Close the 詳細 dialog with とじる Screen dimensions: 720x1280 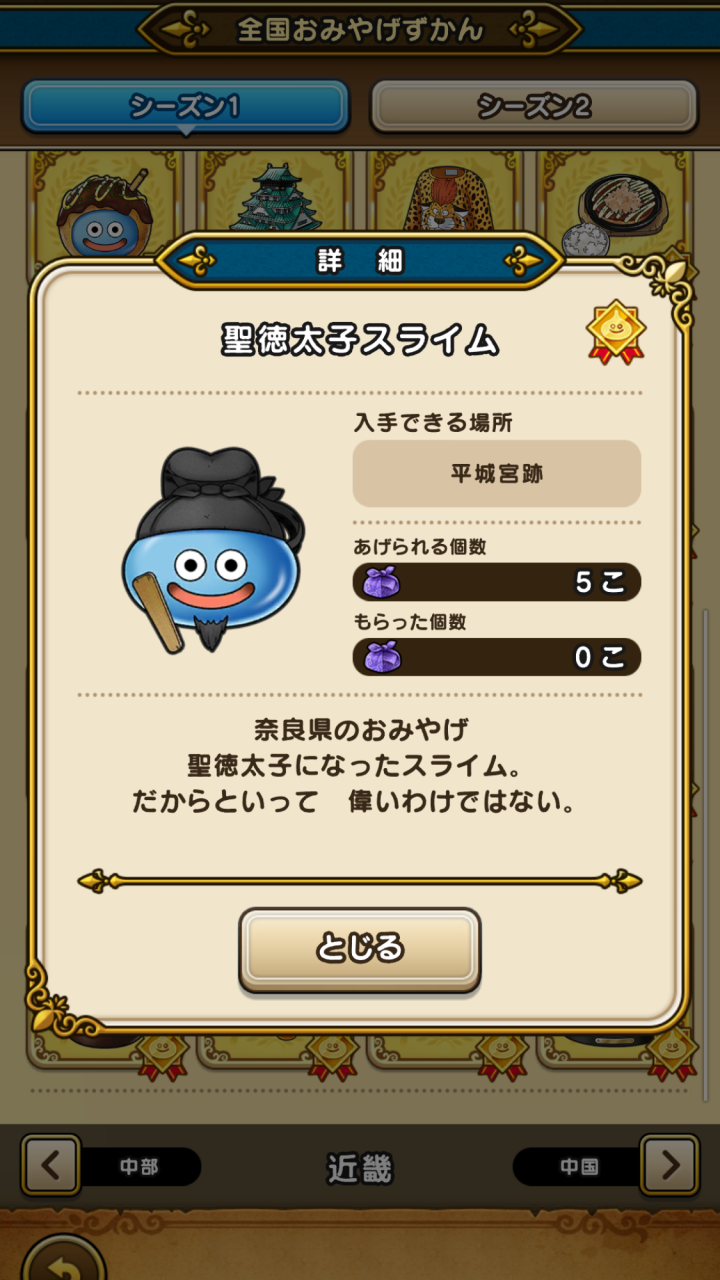point(359,947)
